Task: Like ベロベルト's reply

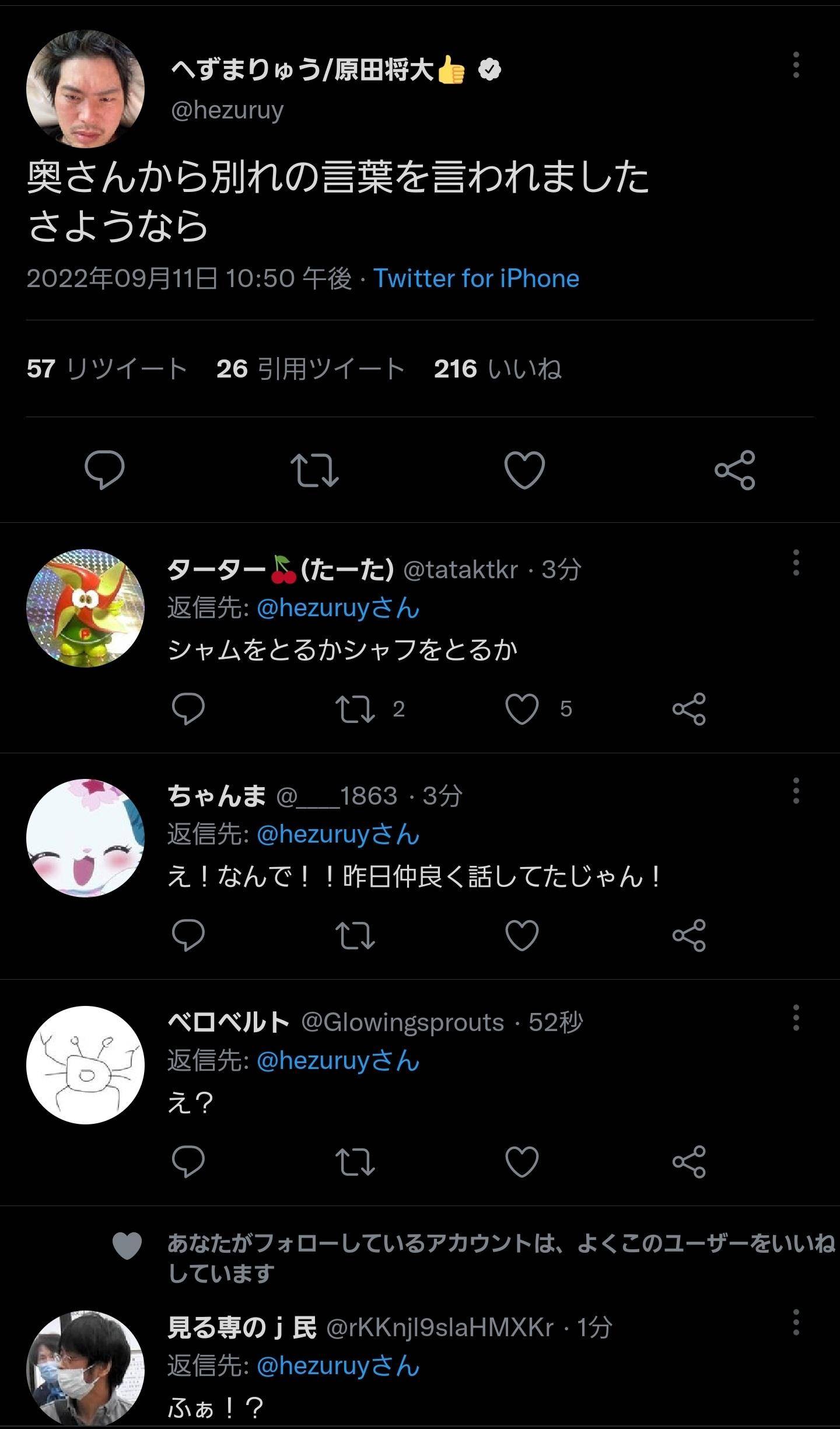Action: pyautogui.click(x=521, y=1161)
